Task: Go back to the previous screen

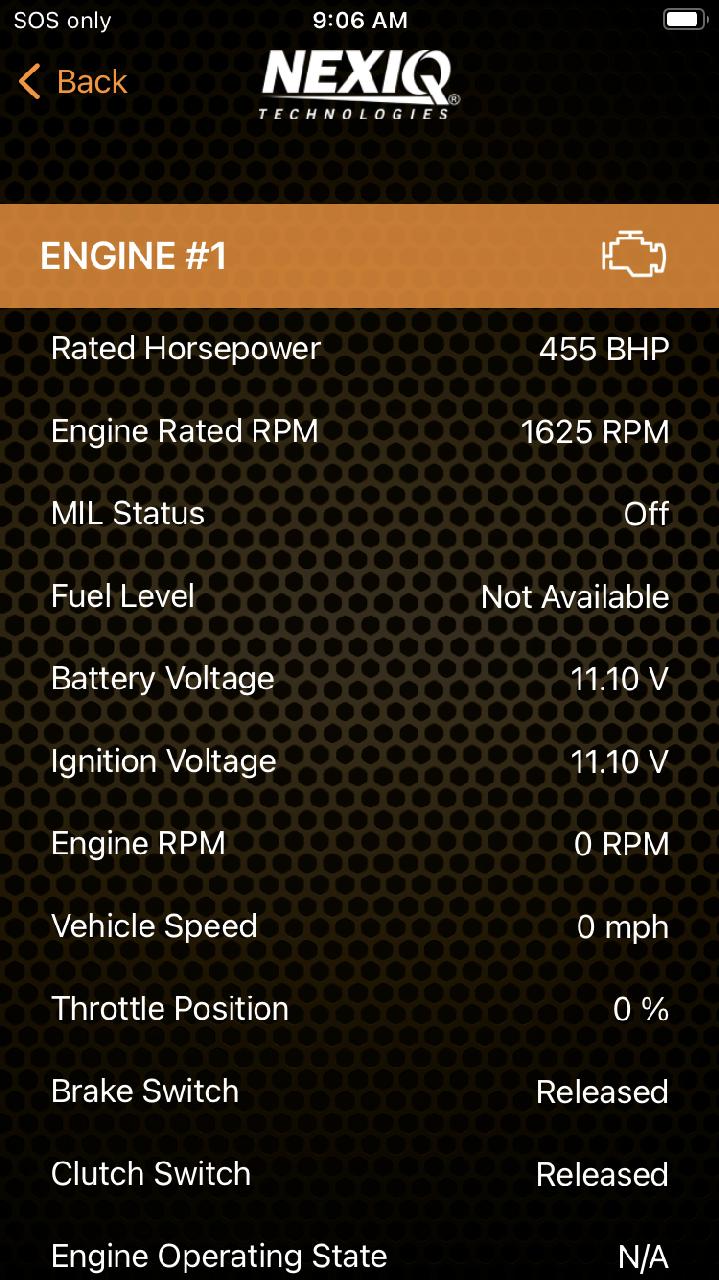Action: coord(73,81)
